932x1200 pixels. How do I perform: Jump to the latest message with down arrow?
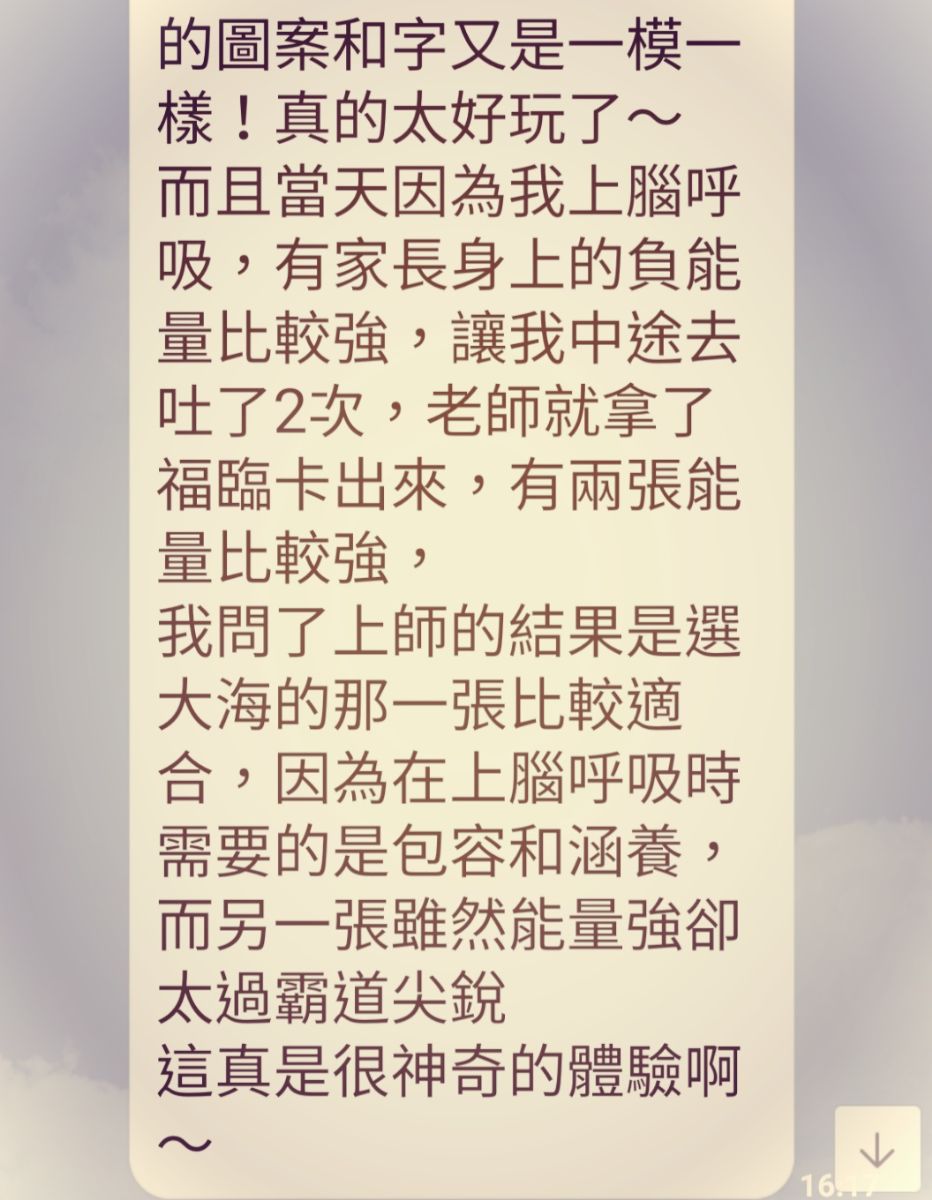tap(877, 1150)
